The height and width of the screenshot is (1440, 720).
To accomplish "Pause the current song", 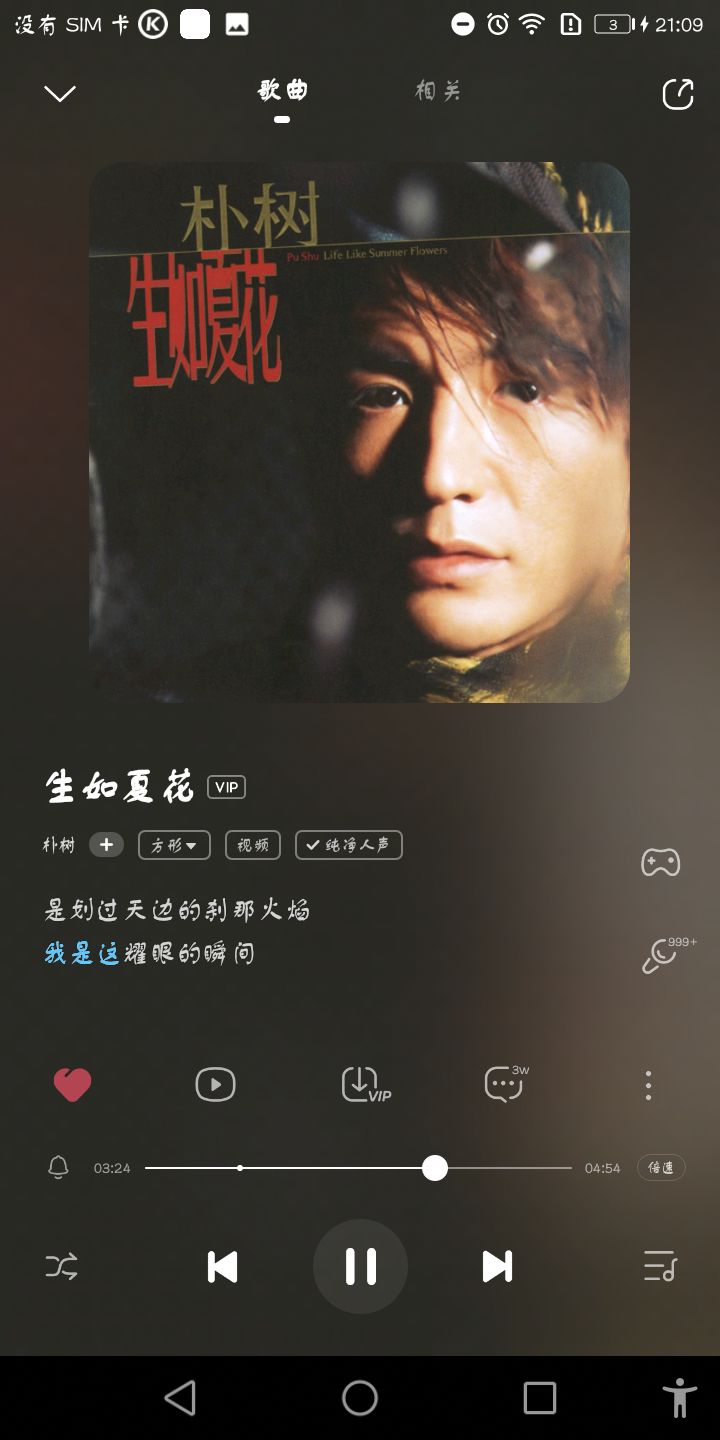I will [360, 1266].
